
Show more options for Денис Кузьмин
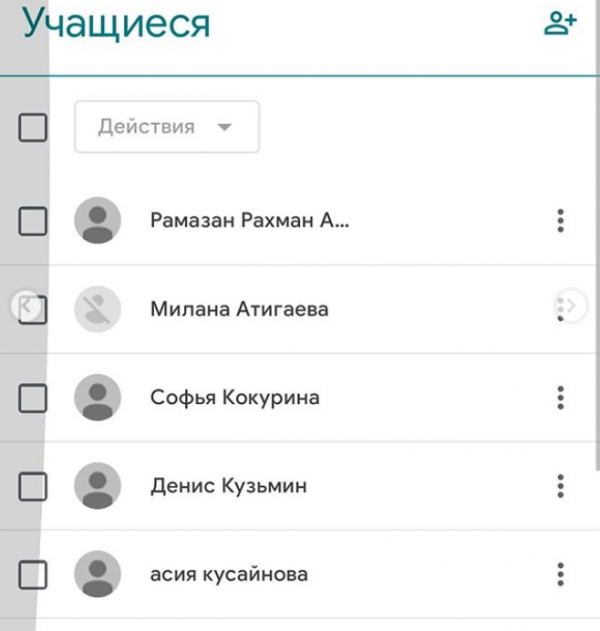click(x=560, y=486)
